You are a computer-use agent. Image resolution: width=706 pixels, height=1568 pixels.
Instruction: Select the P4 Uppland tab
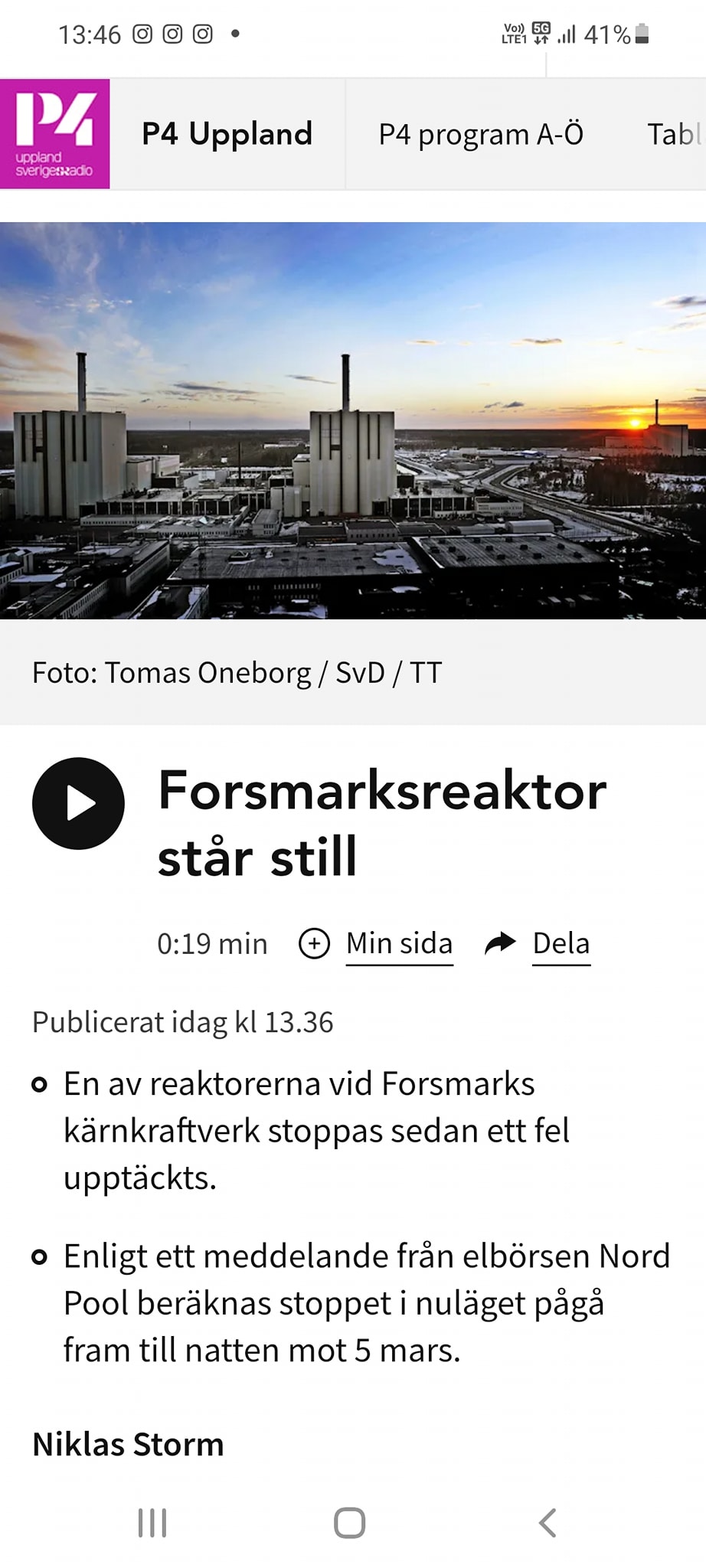[227, 134]
